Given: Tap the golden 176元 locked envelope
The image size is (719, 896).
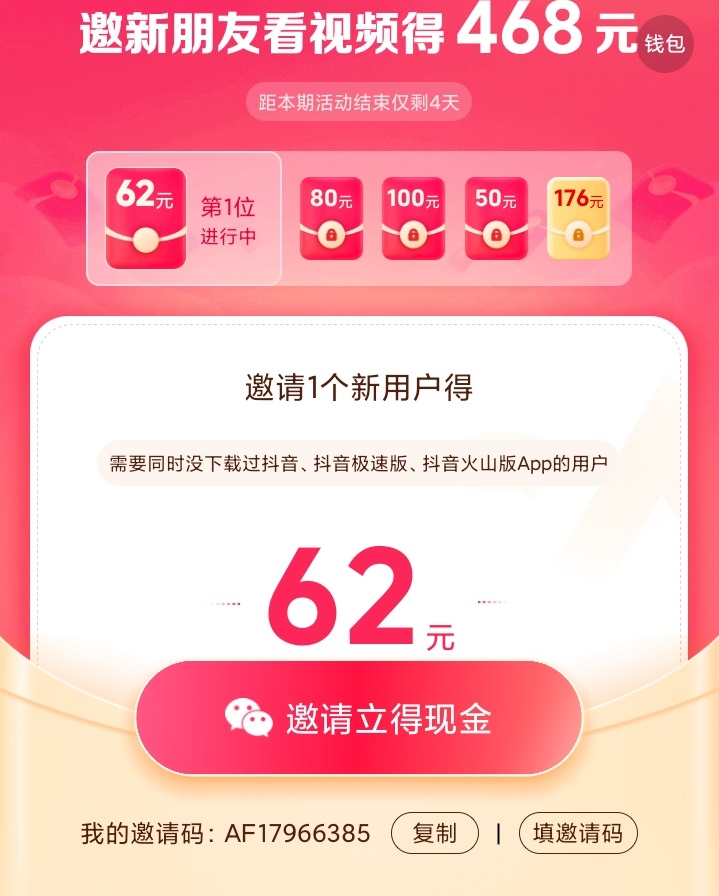Looking at the screenshot, I should (578, 217).
